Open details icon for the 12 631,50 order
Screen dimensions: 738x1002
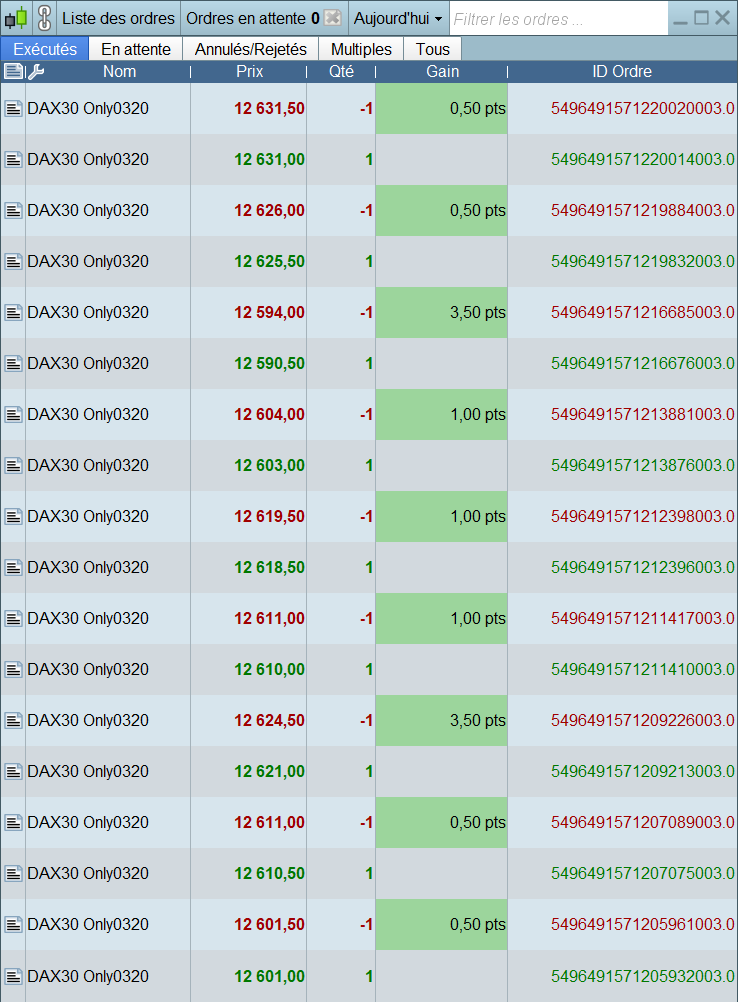pyautogui.click(x=13, y=109)
